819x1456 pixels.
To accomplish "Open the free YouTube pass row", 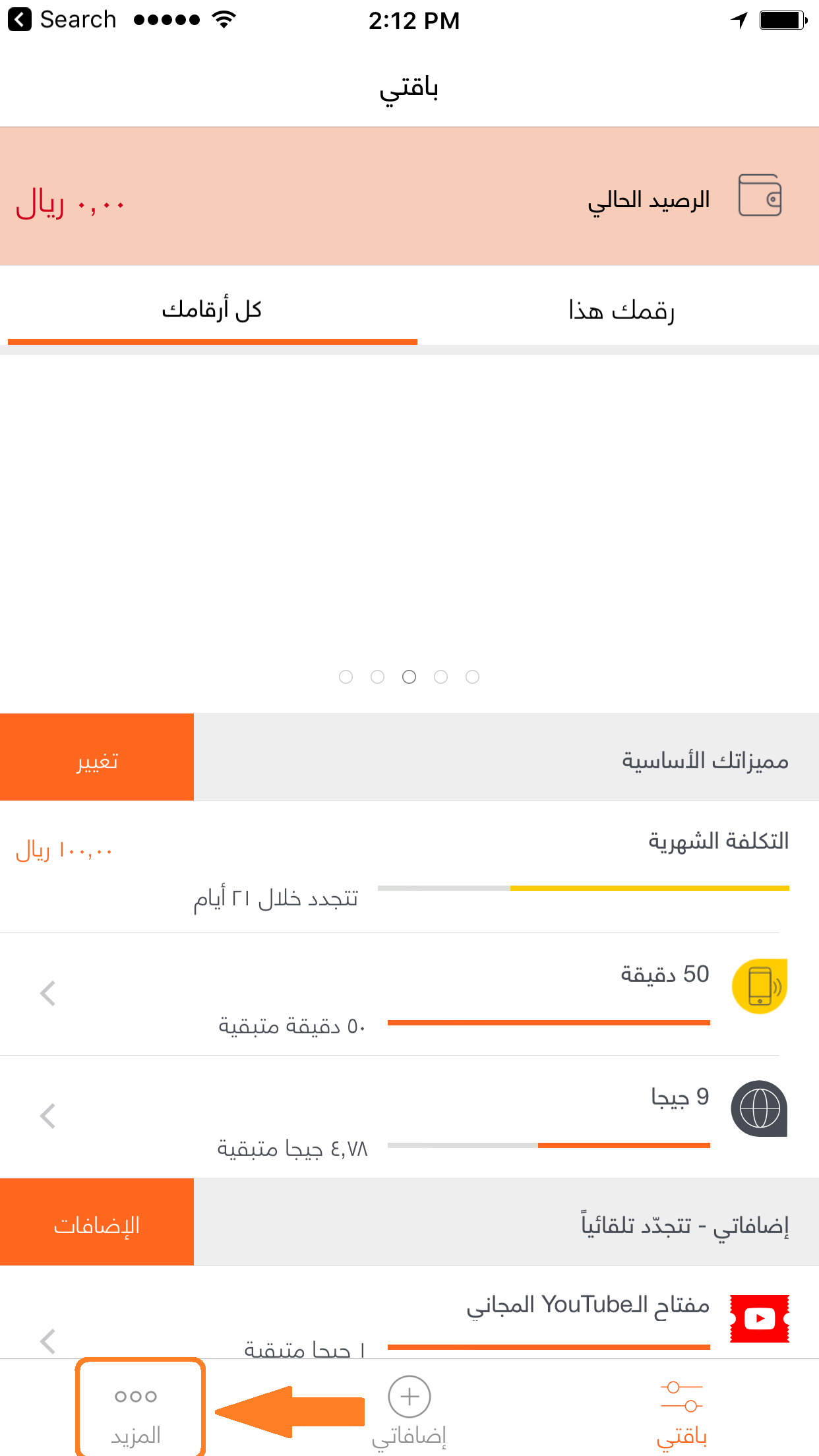I will pyautogui.click(x=409, y=1319).
